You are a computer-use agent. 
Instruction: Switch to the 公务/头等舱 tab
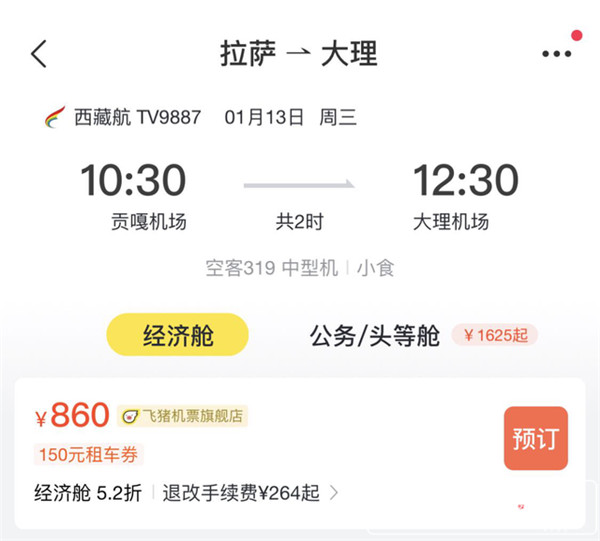[x=375, y=336]
